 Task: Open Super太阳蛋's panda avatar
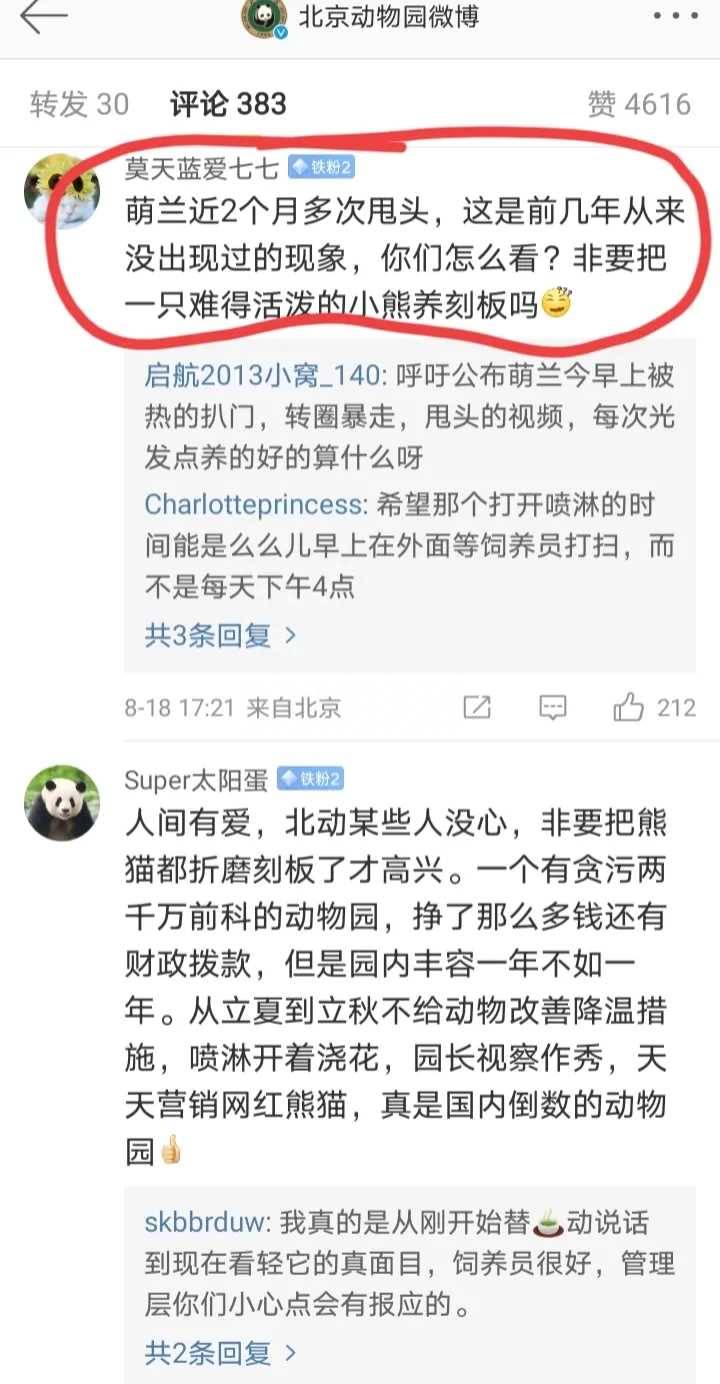[x=61, y=803]
